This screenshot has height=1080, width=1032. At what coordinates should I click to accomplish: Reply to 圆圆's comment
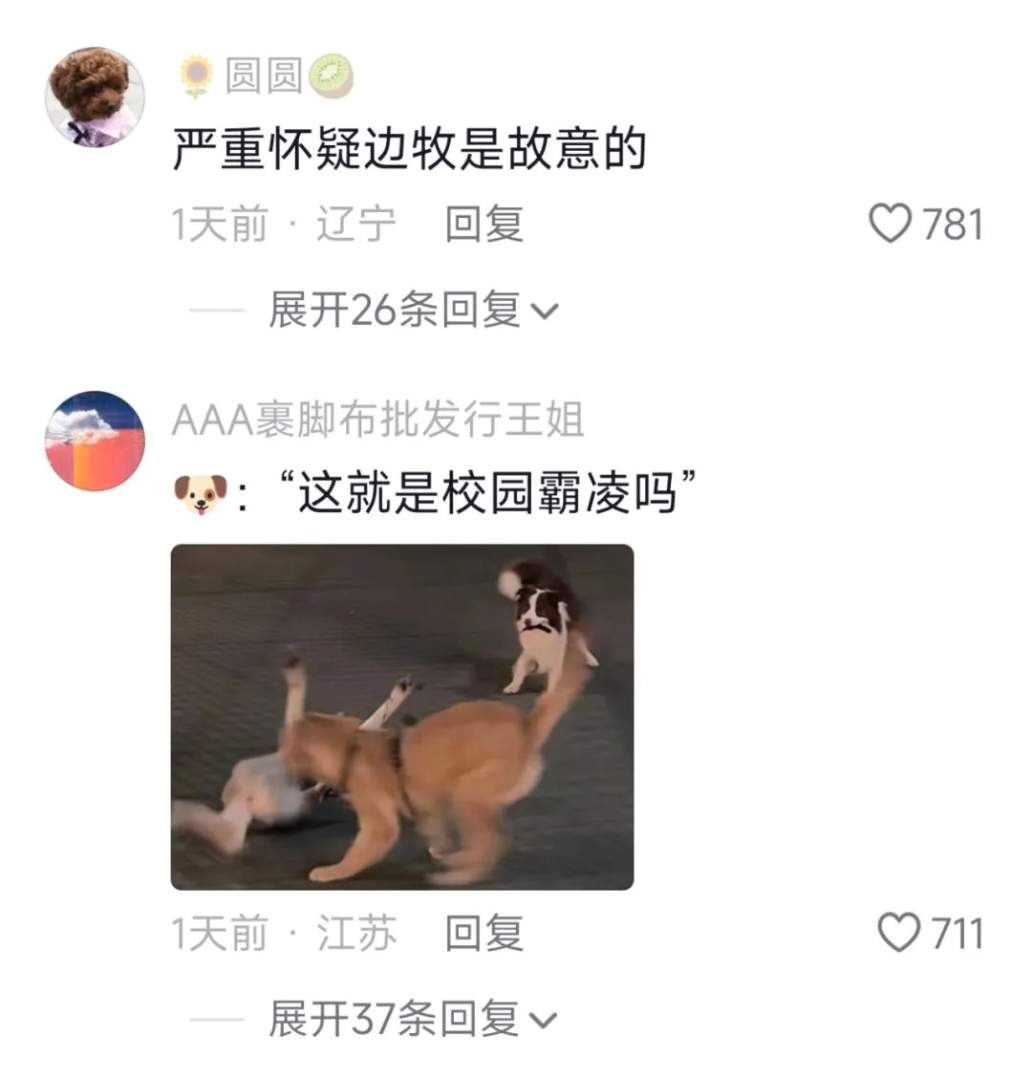point(484,224)
